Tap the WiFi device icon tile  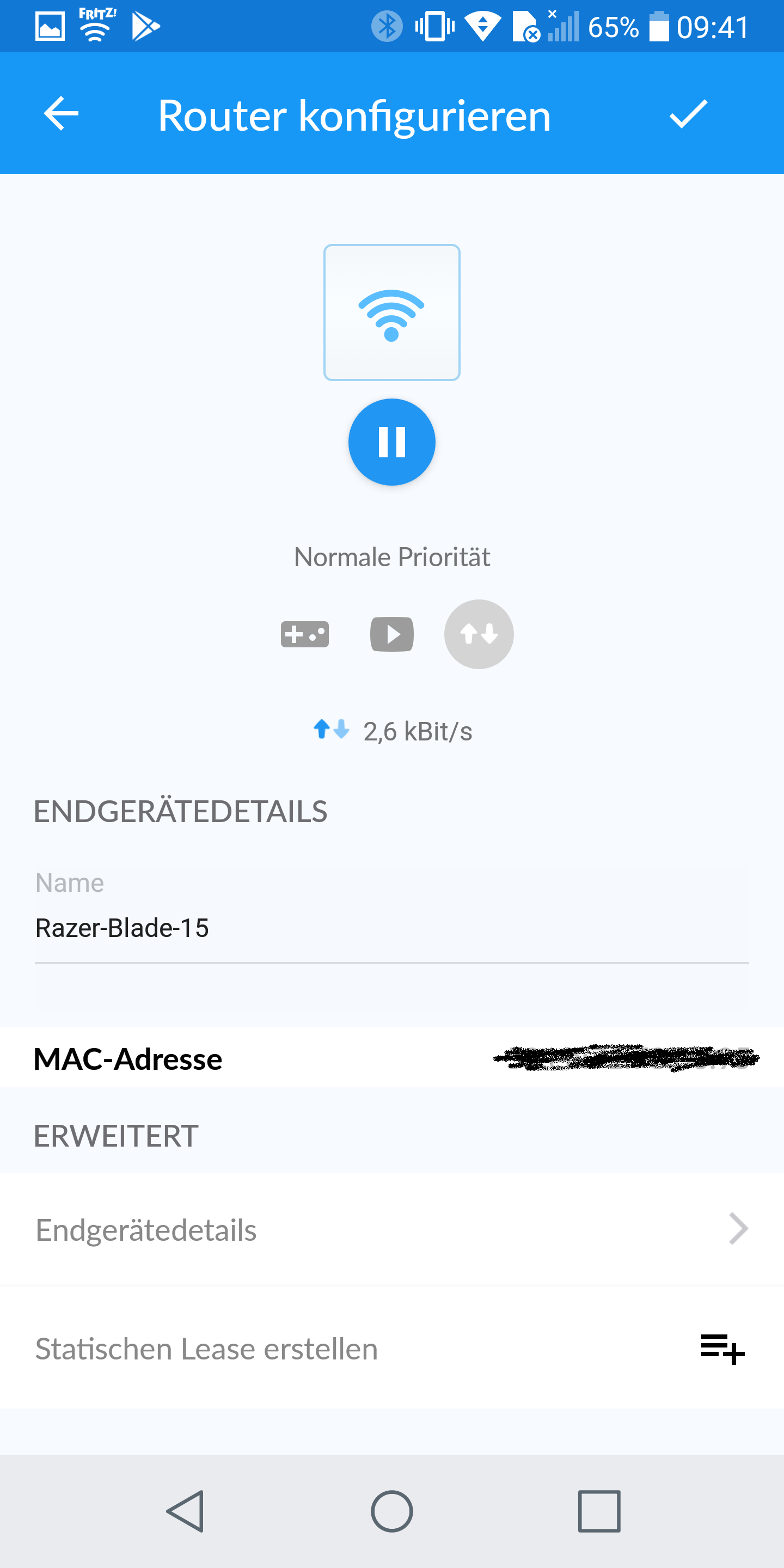(x=391, y=313)
